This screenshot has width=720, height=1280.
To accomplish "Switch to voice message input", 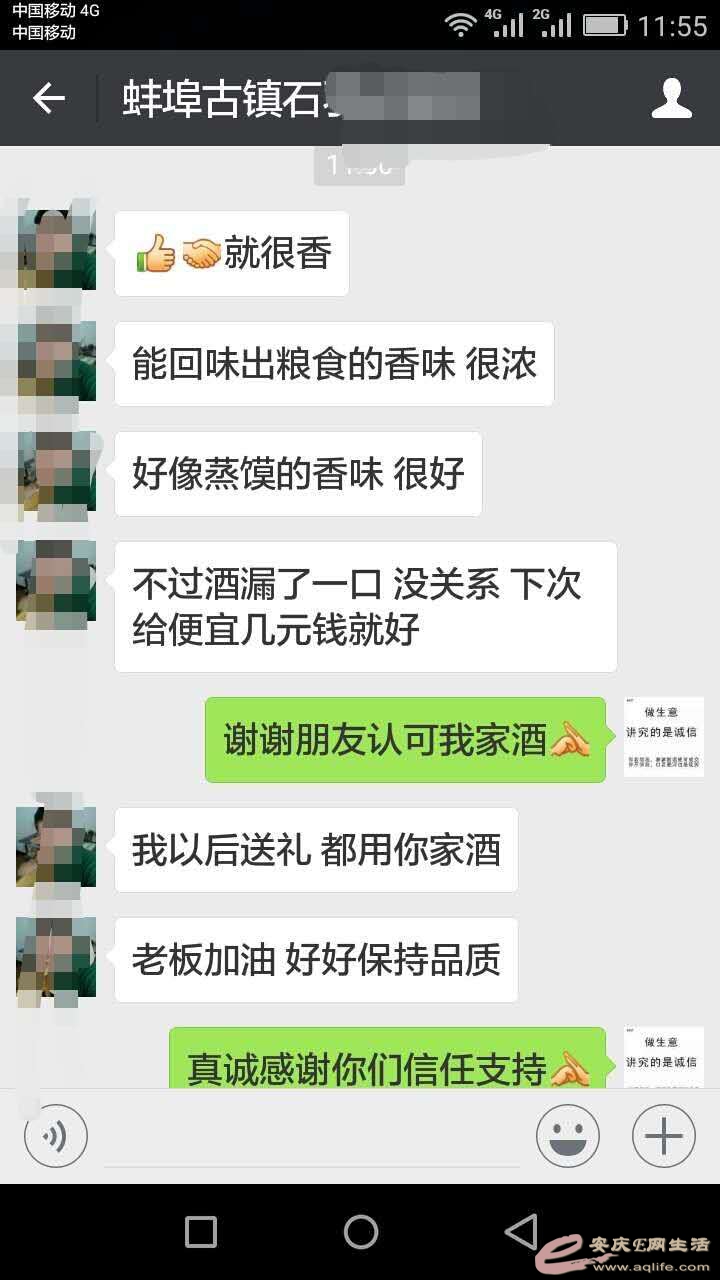I will (56, 1136).
